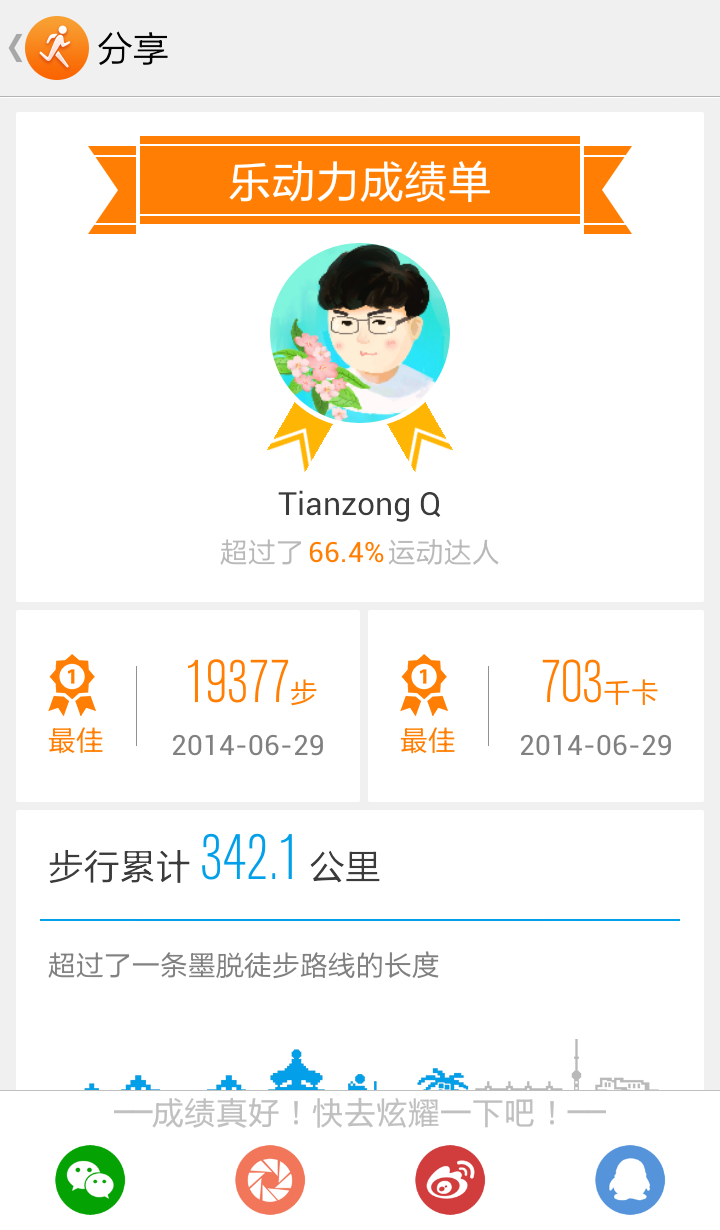The height and width of the screenshot is (1230, 720).
Task: Share achievement via WeChat green icon
Action: [x=89, y=1179]
